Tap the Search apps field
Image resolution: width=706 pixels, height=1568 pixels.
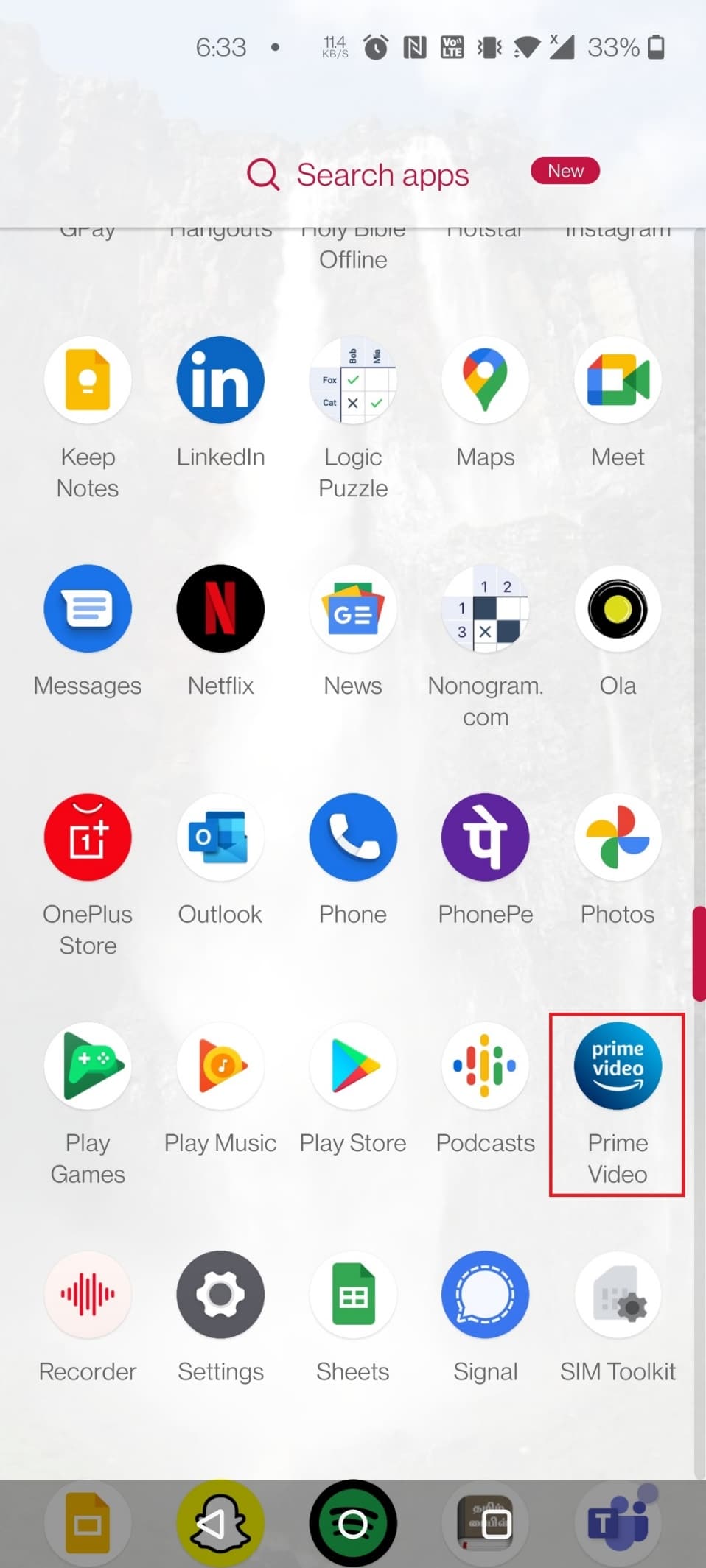(358, 175)
